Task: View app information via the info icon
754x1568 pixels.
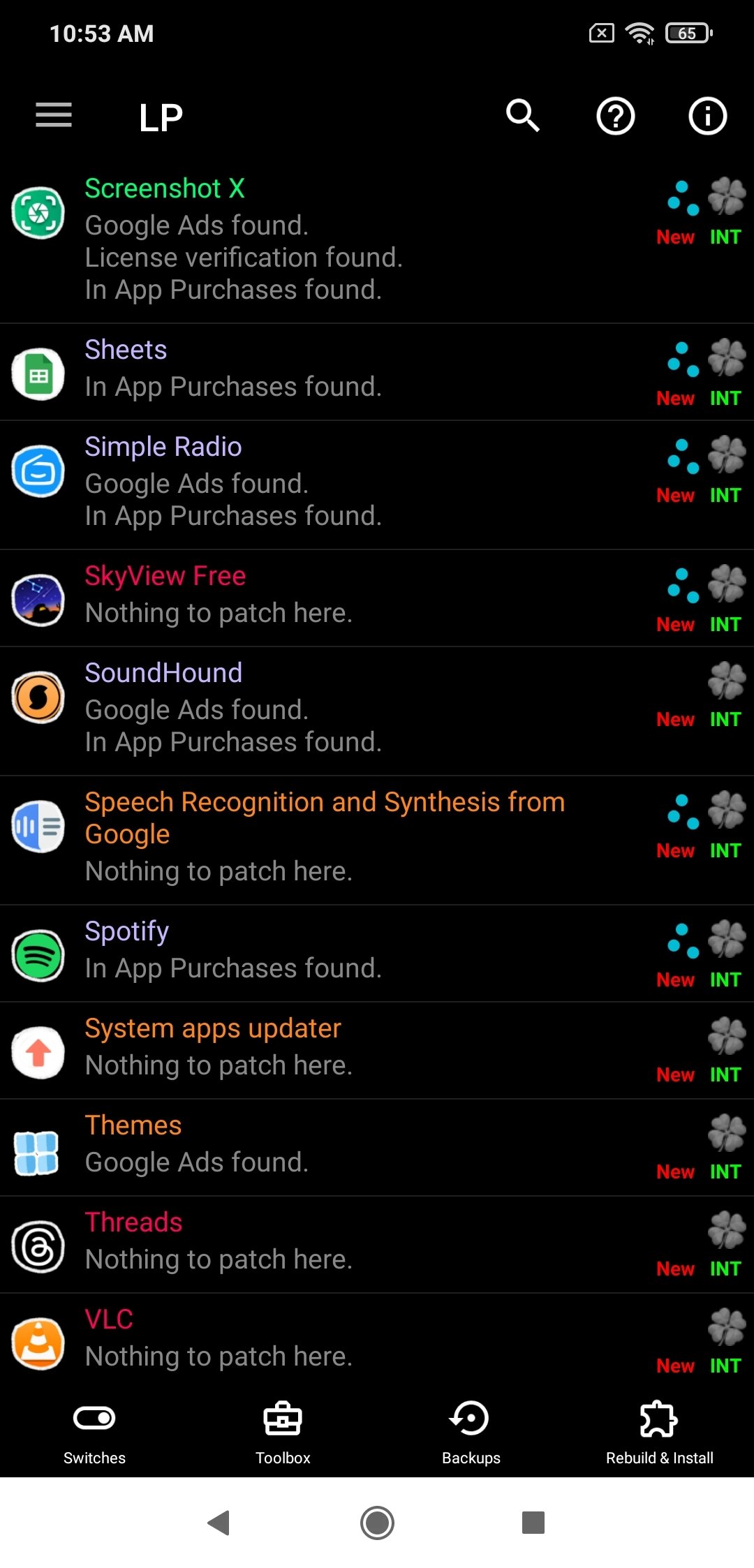Action: (707, 116)
